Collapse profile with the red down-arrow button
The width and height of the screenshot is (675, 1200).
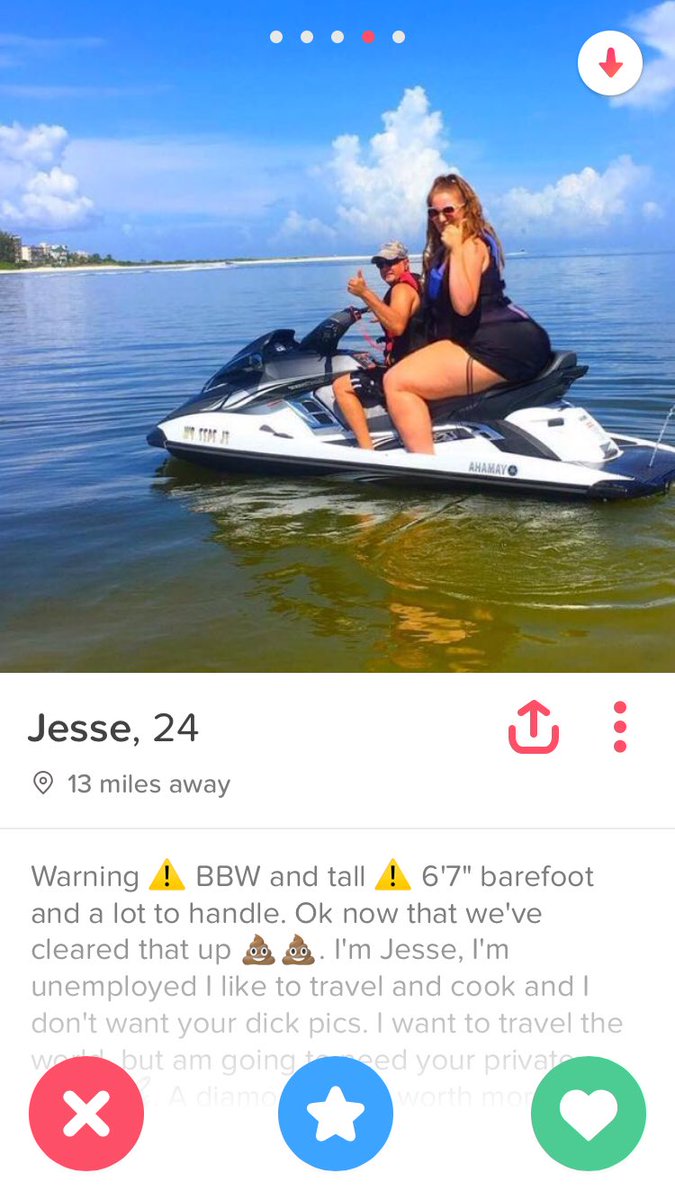click(x=610, y=63)
